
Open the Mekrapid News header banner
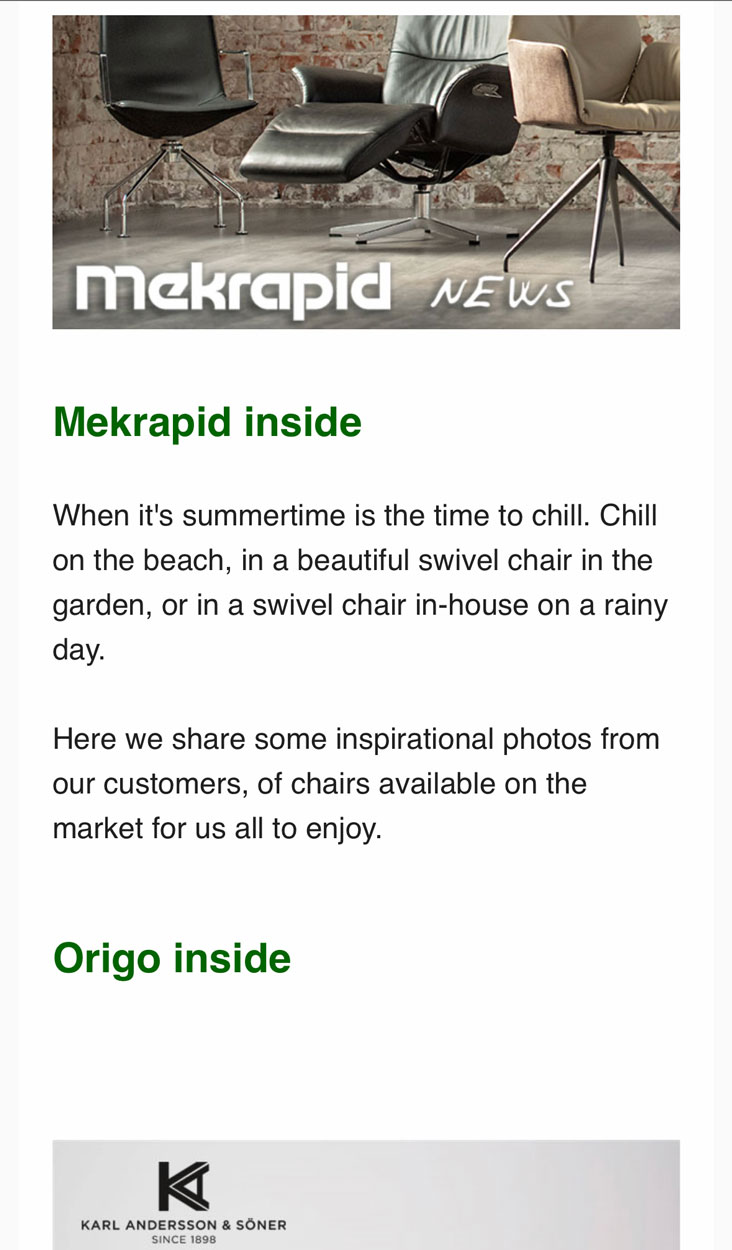point(366,172)
